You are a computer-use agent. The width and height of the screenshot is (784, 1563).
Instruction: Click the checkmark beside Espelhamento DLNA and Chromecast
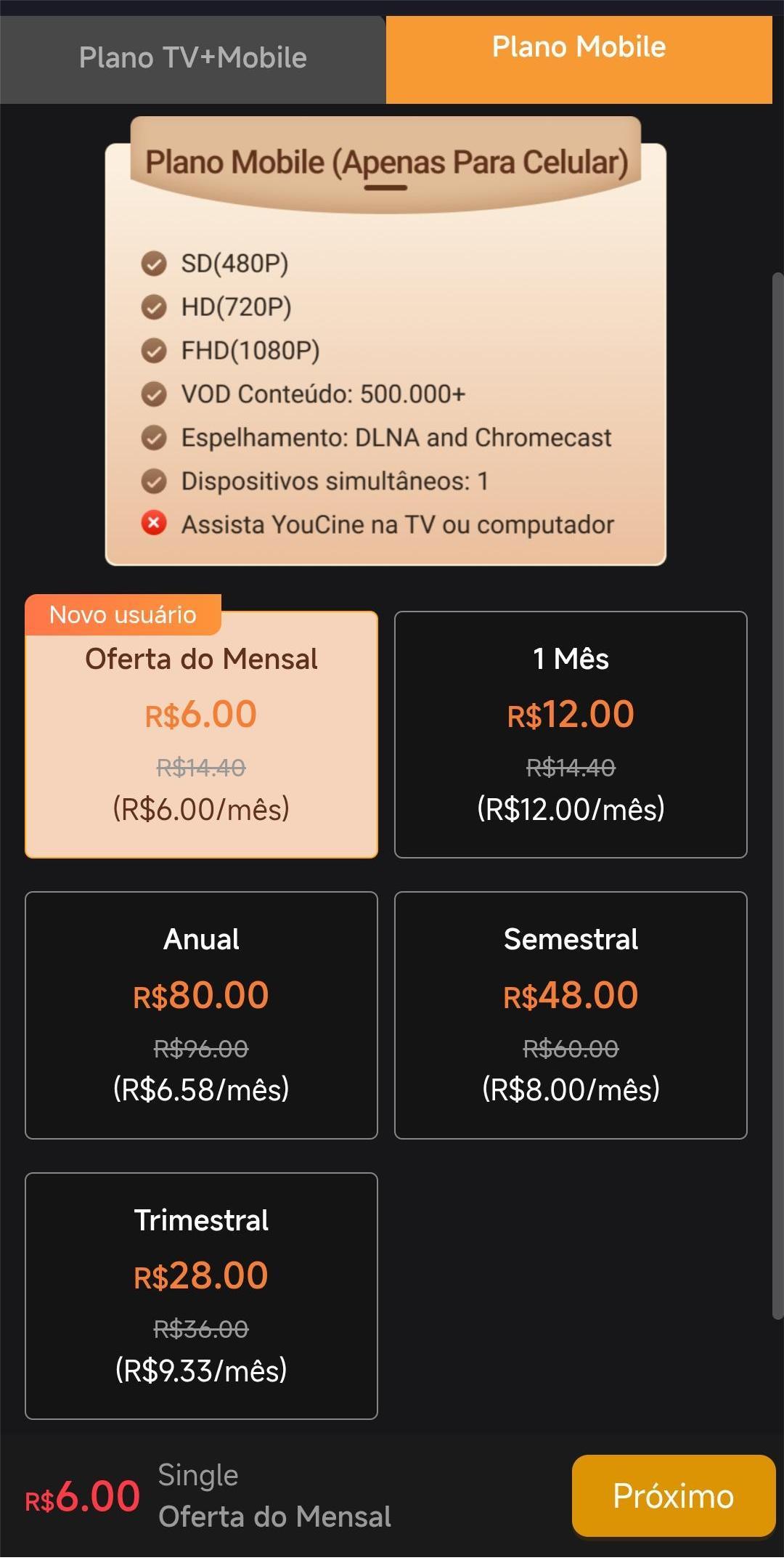[153, 437]
